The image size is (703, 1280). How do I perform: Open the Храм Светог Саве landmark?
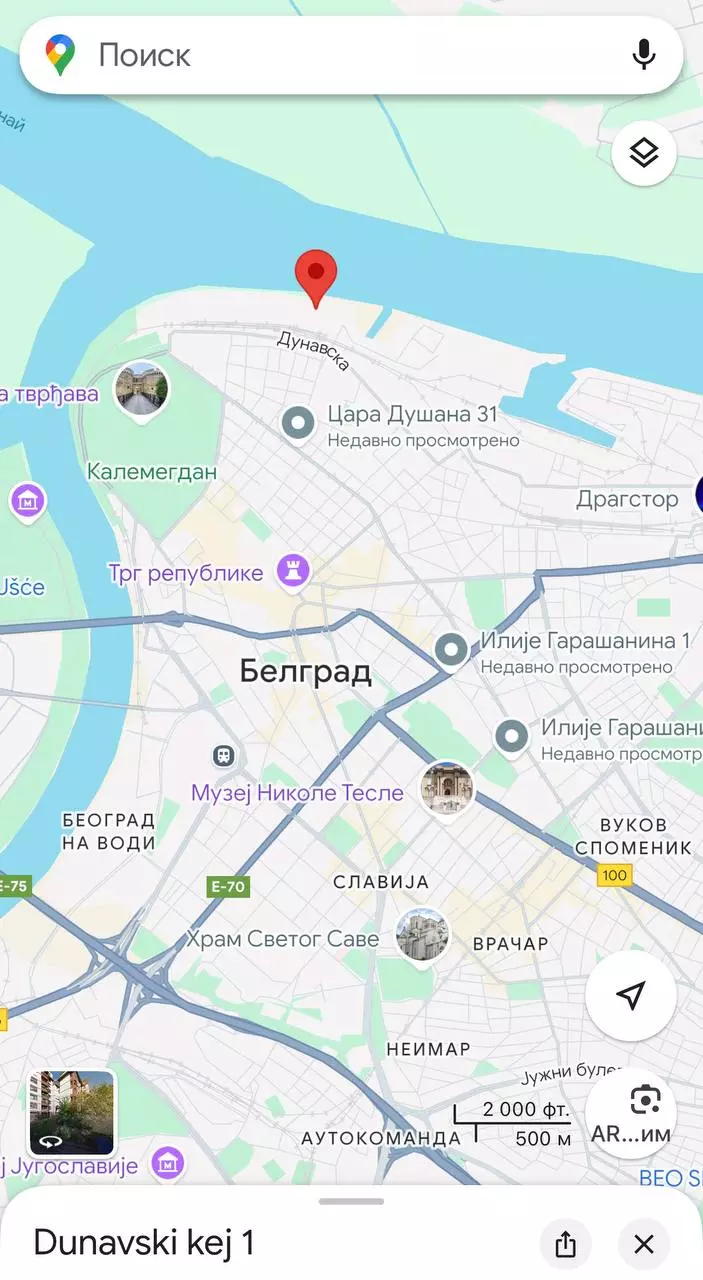422,936
